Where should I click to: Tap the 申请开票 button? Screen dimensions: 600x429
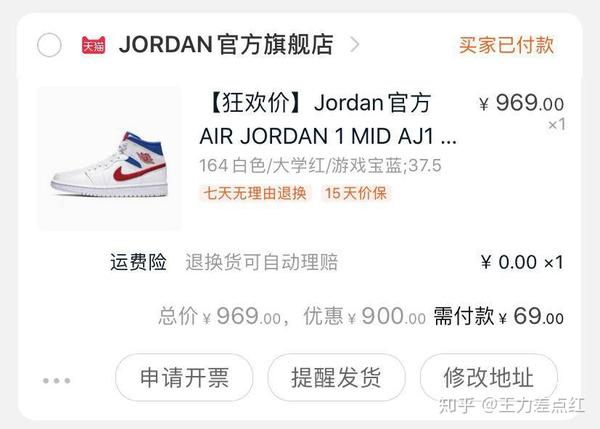[184, 377]
